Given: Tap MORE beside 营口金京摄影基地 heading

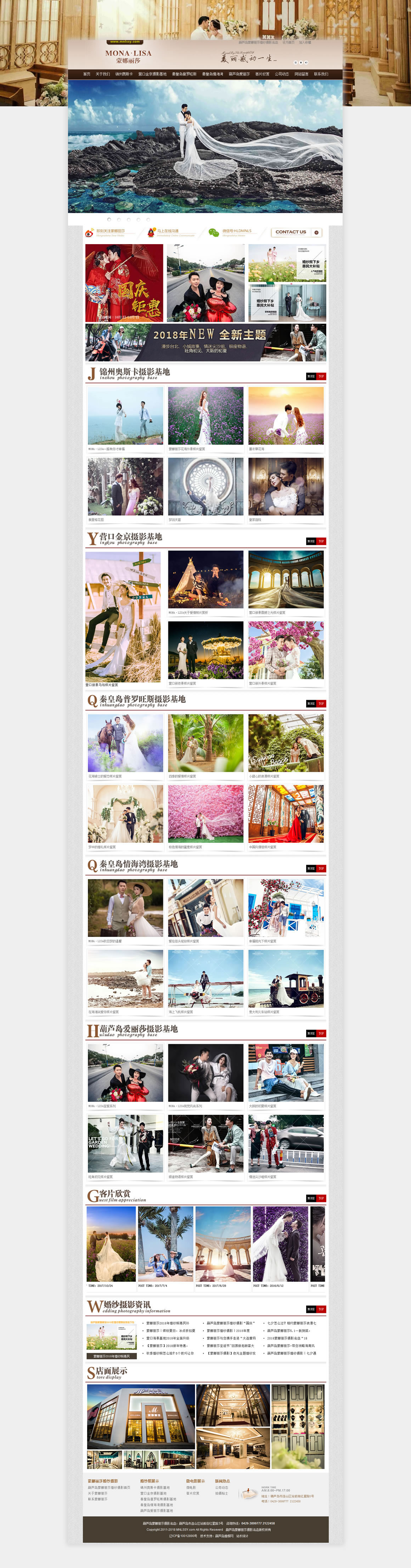Looking at the screenshot, I should [x=311, y=541].
